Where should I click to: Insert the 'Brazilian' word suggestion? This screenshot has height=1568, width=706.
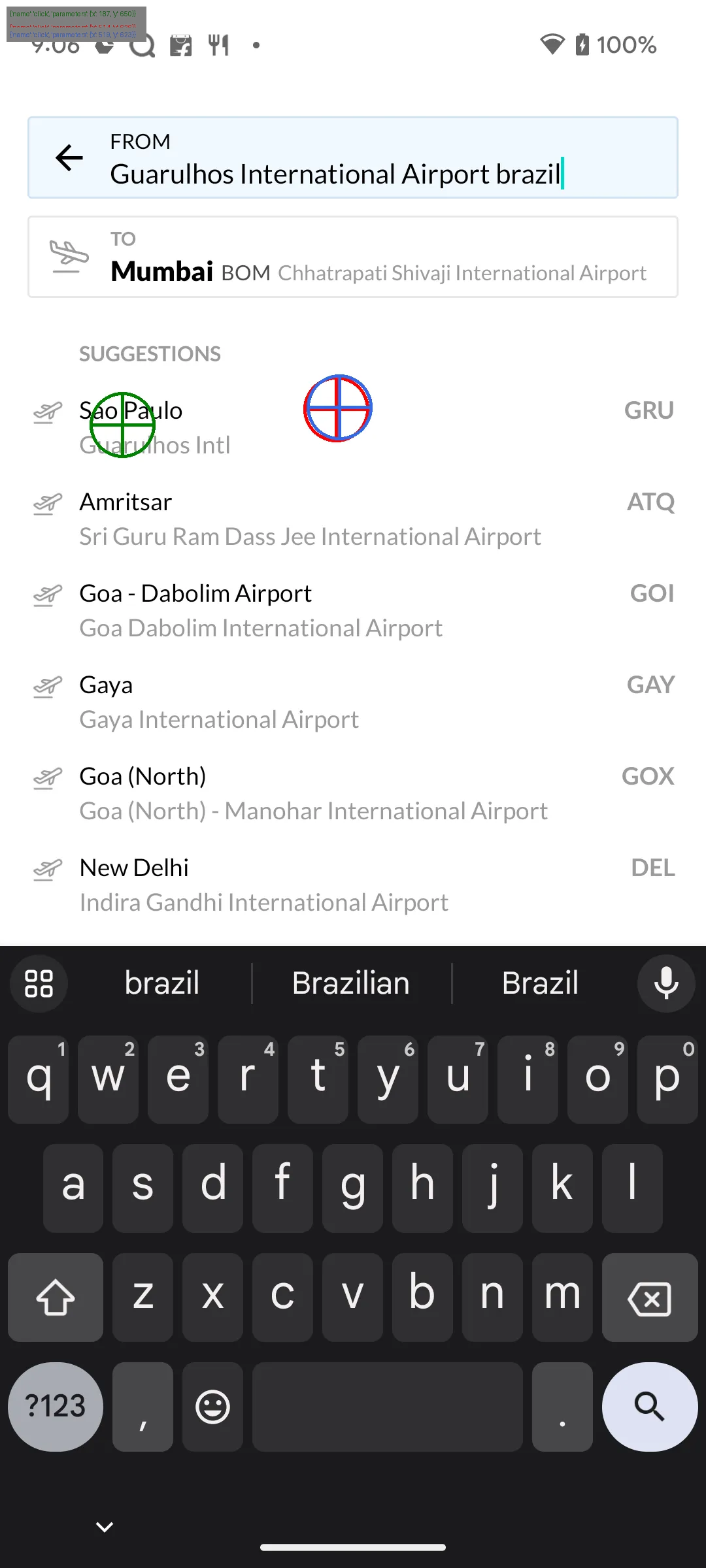coord(351,983)
